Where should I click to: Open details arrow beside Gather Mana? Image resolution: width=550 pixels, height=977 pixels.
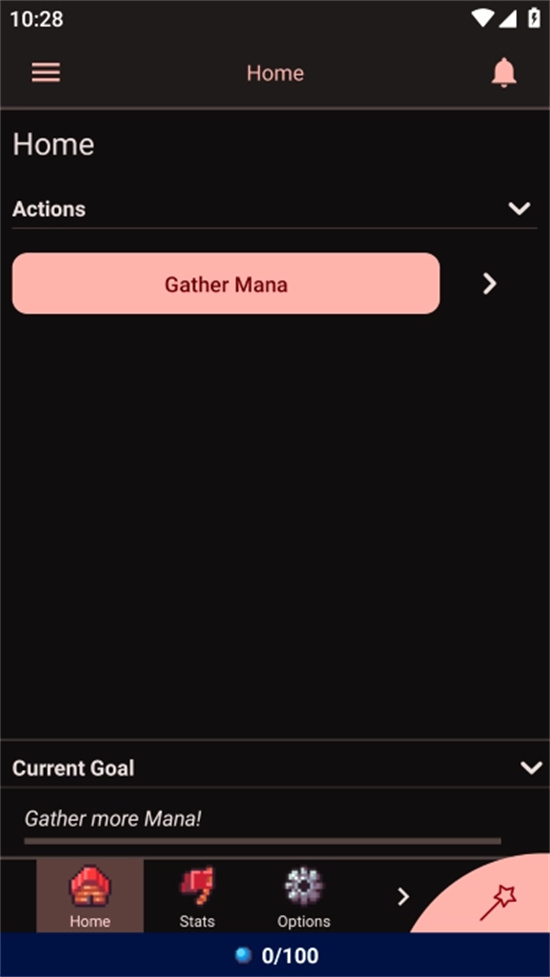(490, 284)
